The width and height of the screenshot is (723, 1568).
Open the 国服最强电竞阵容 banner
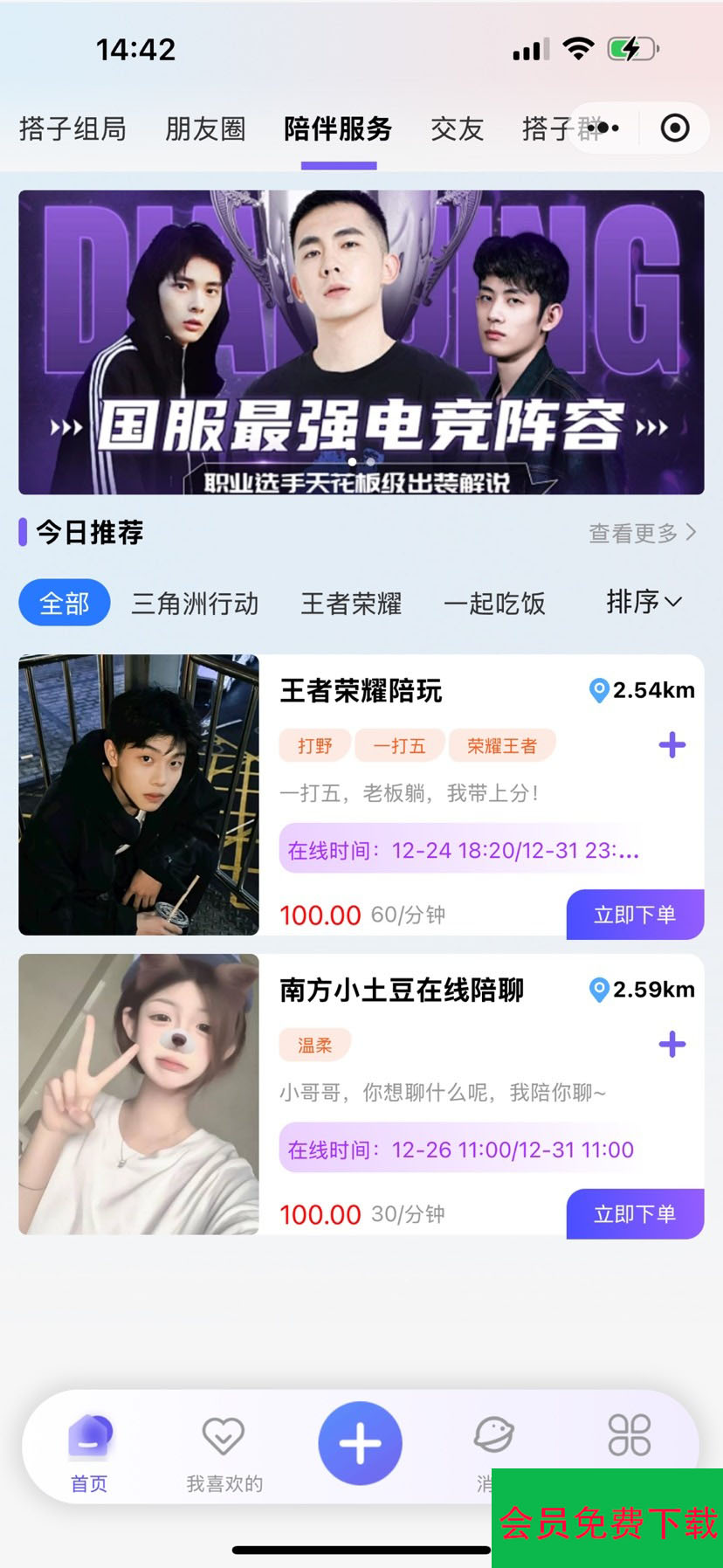point(361,342)
